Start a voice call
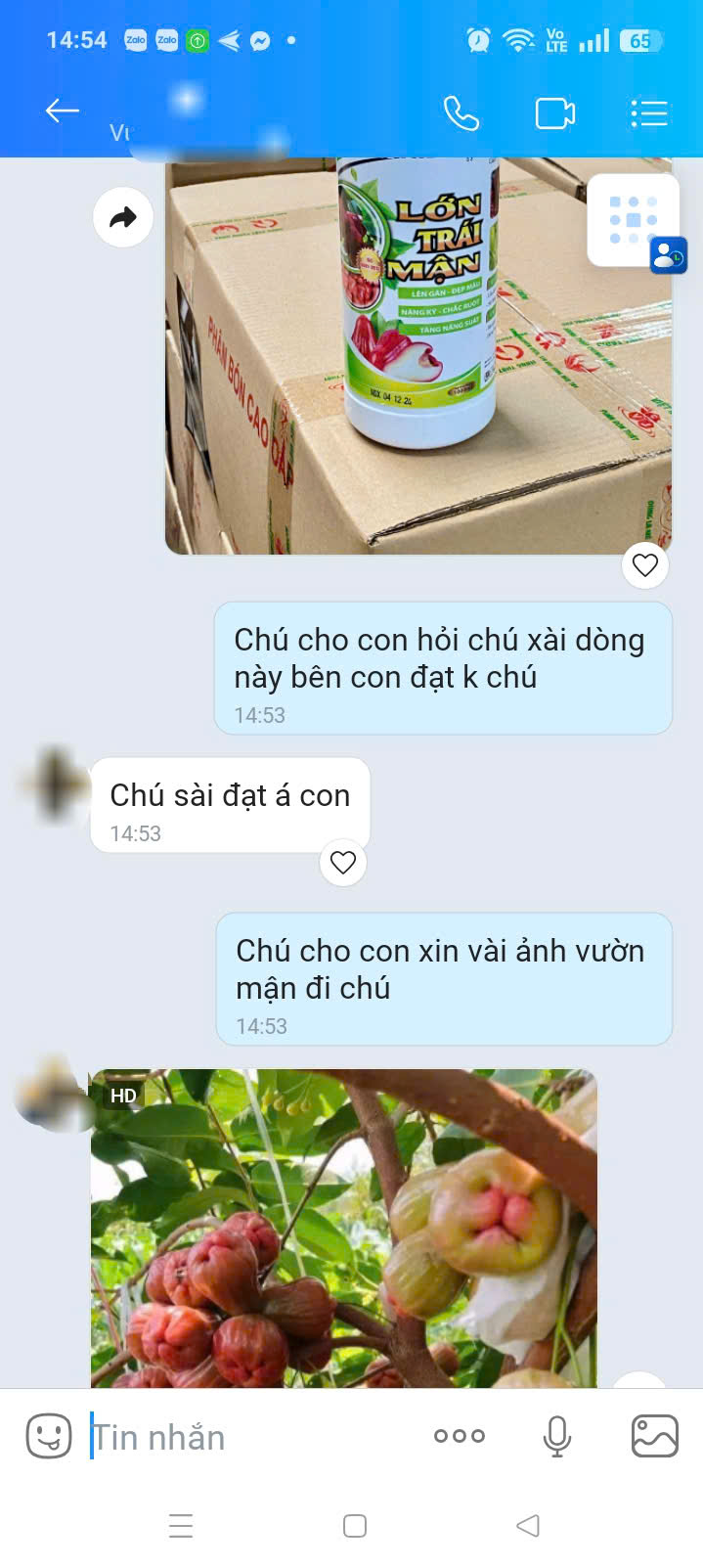This screenshot has width=703, height=1568. [461, 113]
